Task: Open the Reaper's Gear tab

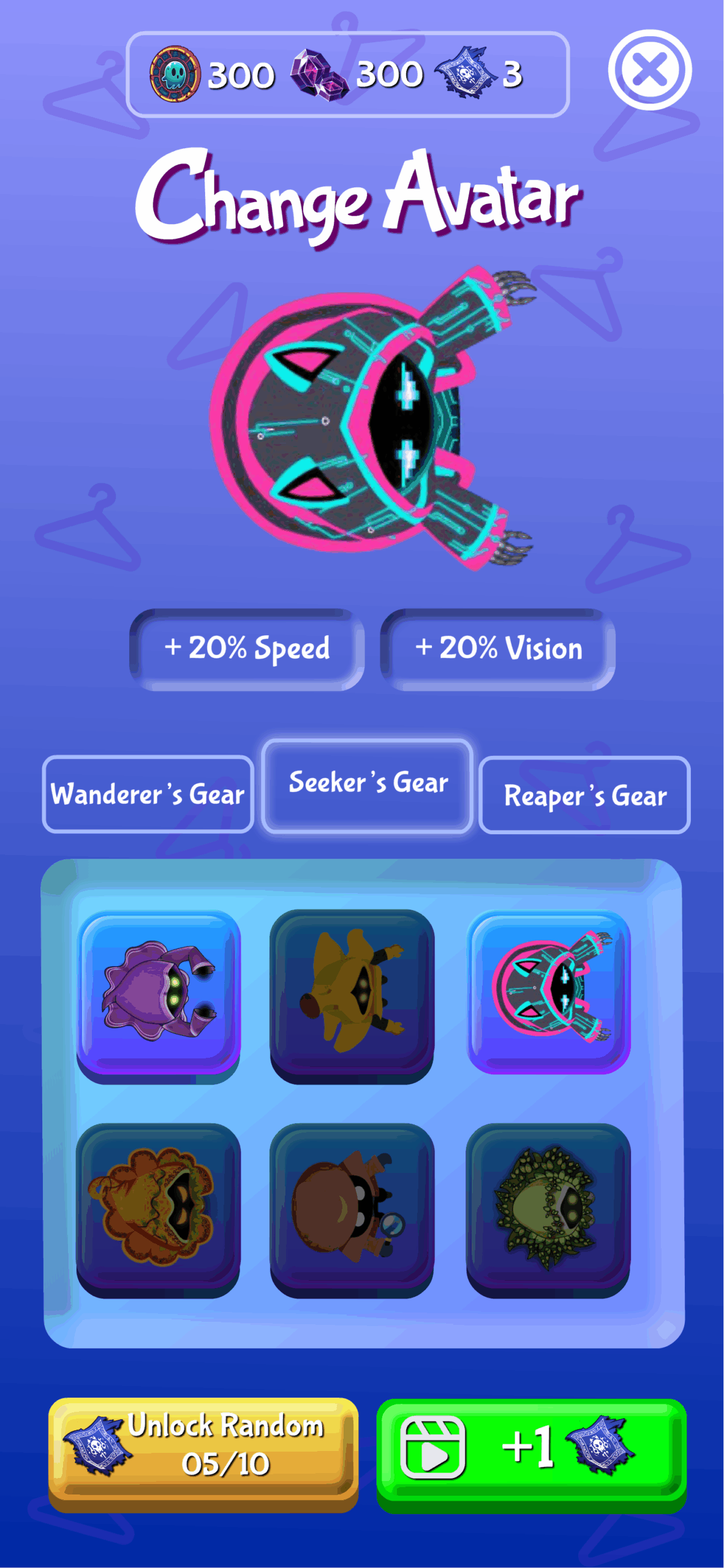Action: coord(584,795)
